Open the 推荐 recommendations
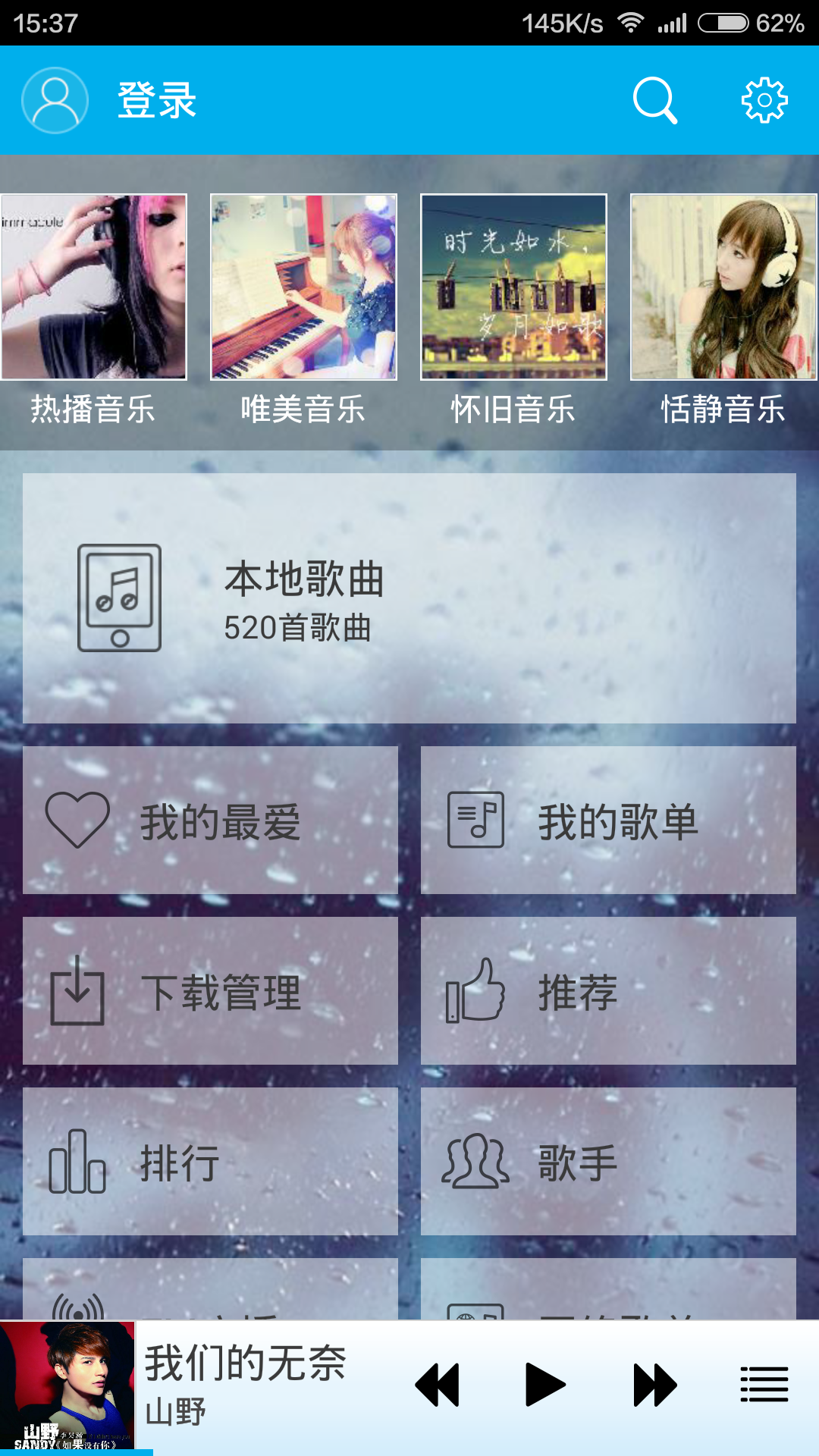The width and height of the screenshot is (819, 1456). pos(608,991)
